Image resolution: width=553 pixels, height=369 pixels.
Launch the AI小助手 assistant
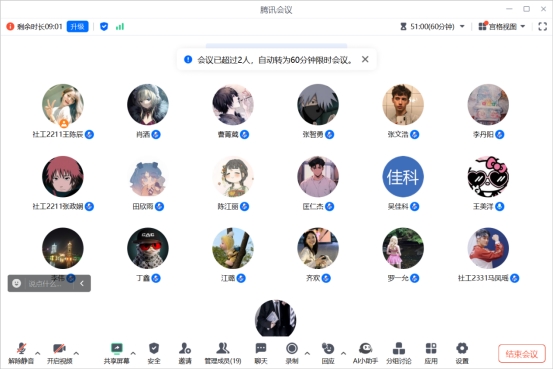tap(365, 353)
